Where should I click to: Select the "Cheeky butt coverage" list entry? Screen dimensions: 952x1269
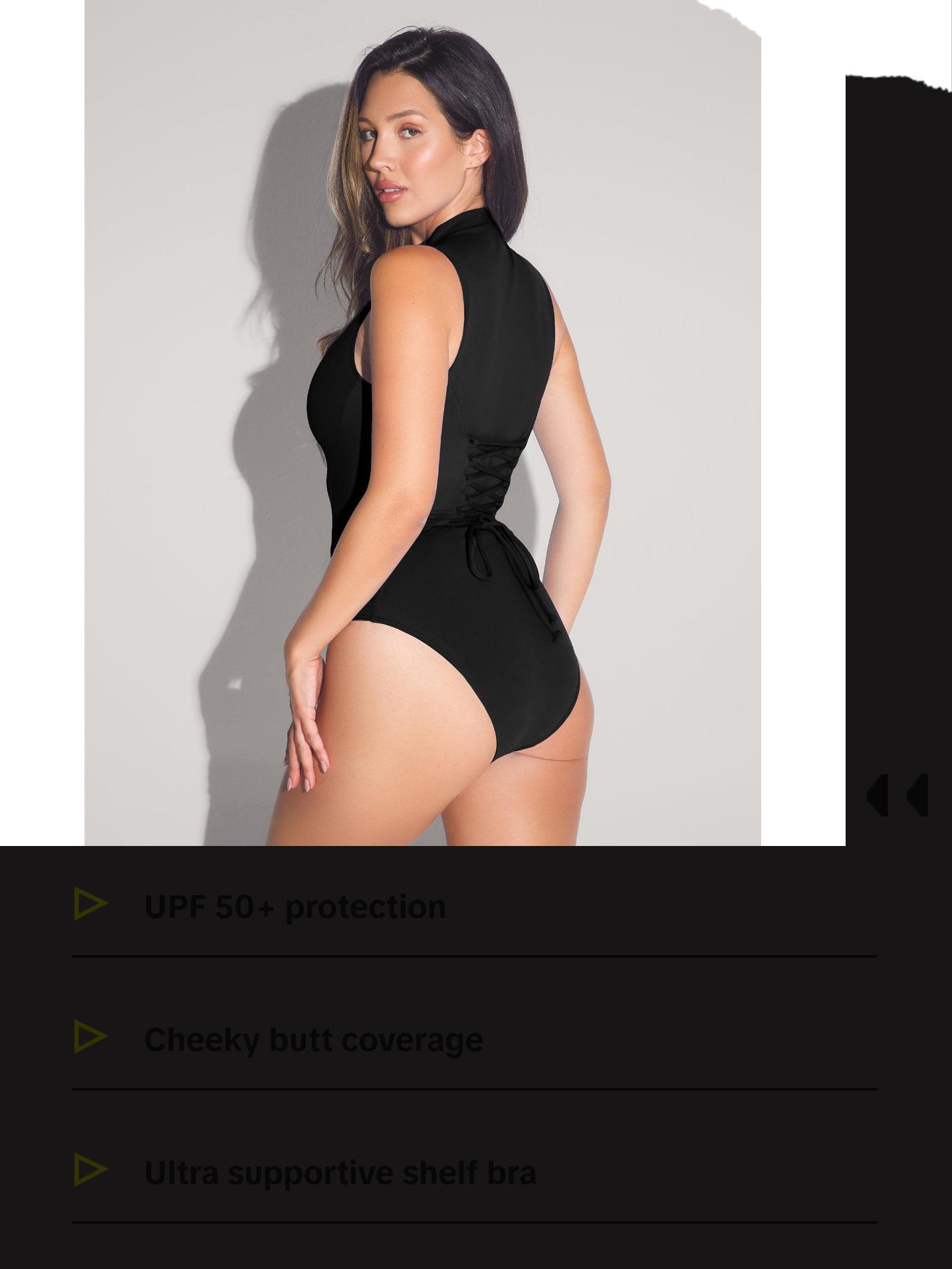[x=313, y=1039]
